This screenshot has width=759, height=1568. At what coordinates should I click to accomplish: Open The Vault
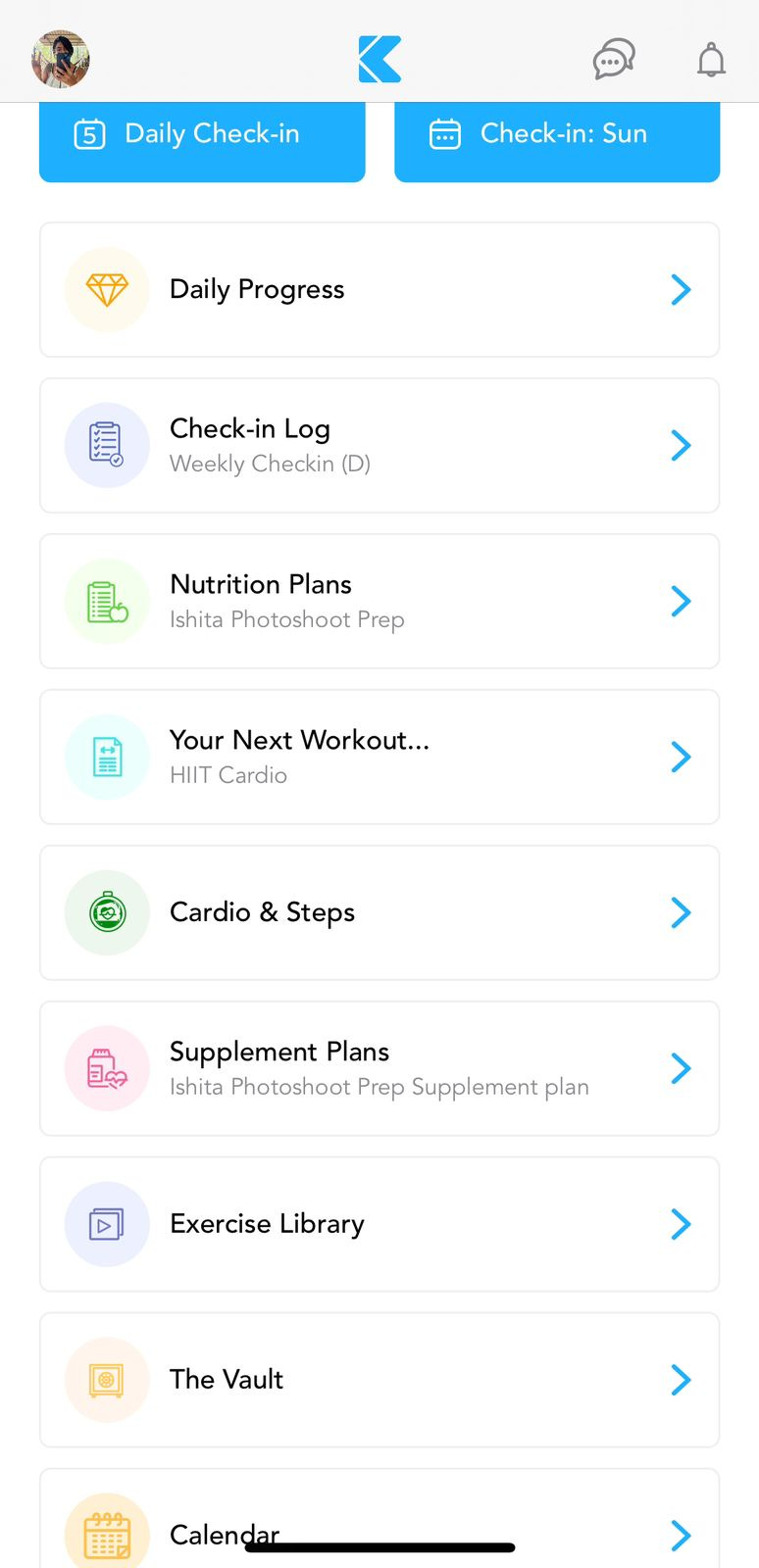[379, 1381]
